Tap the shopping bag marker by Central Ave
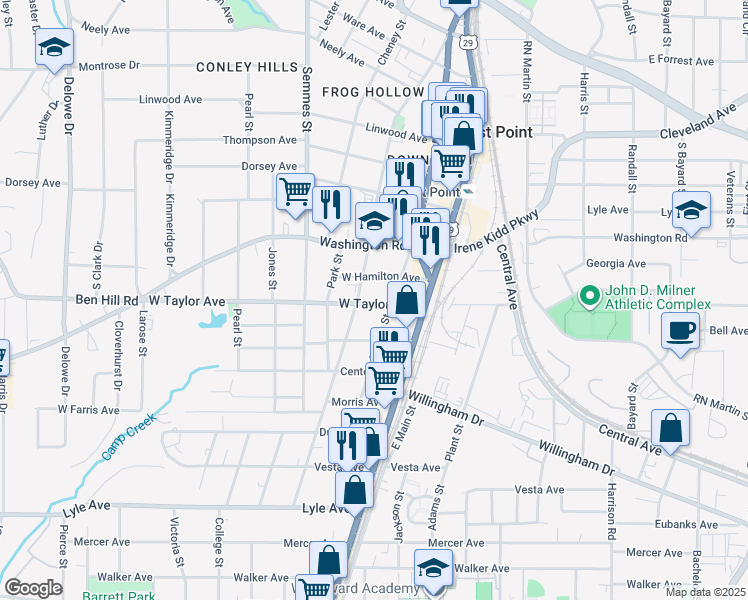This screenshot has width=748, height=600. 673,427
